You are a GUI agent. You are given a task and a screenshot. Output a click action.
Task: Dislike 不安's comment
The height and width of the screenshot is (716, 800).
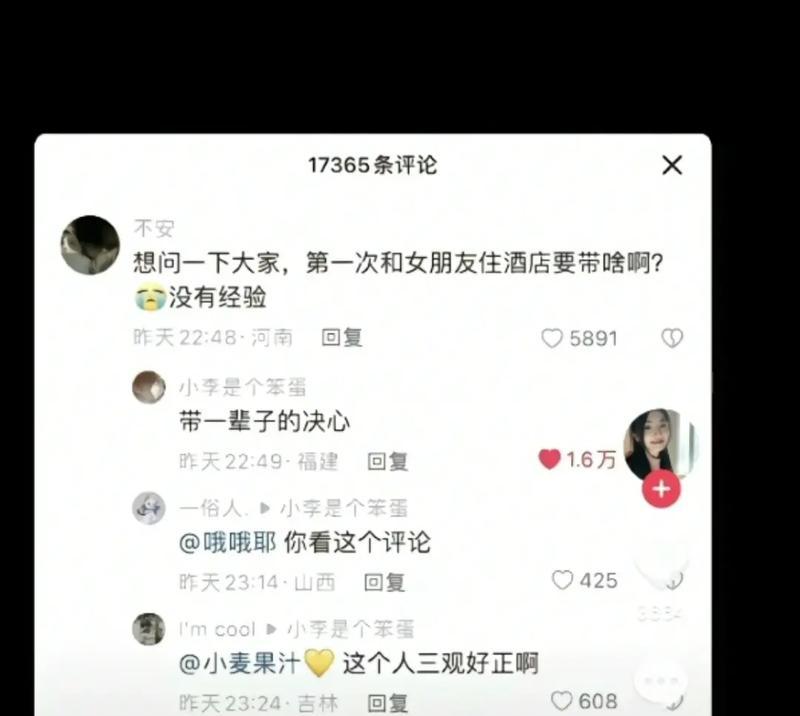point(672,338)
